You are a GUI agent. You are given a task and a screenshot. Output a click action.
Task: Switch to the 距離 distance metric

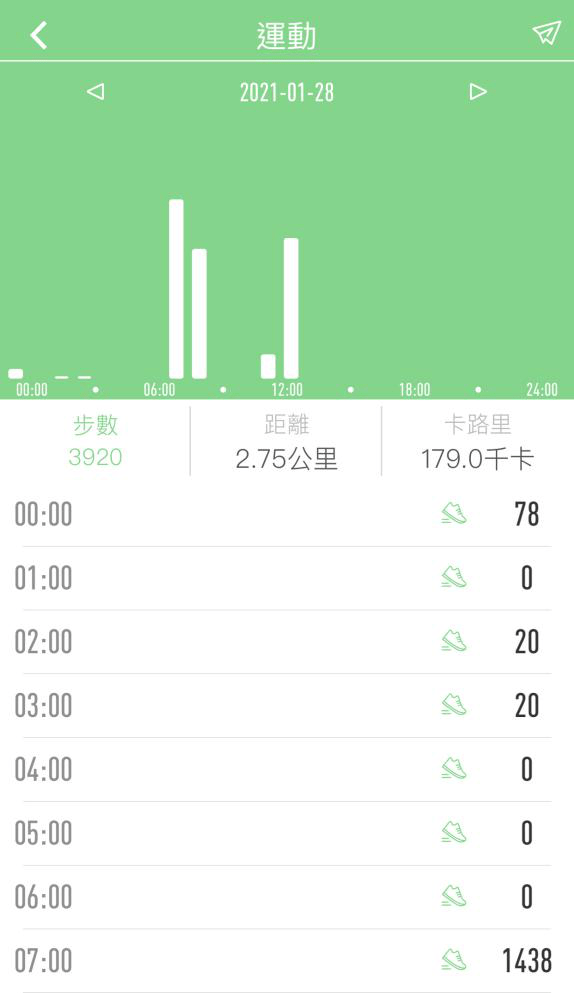286,441
